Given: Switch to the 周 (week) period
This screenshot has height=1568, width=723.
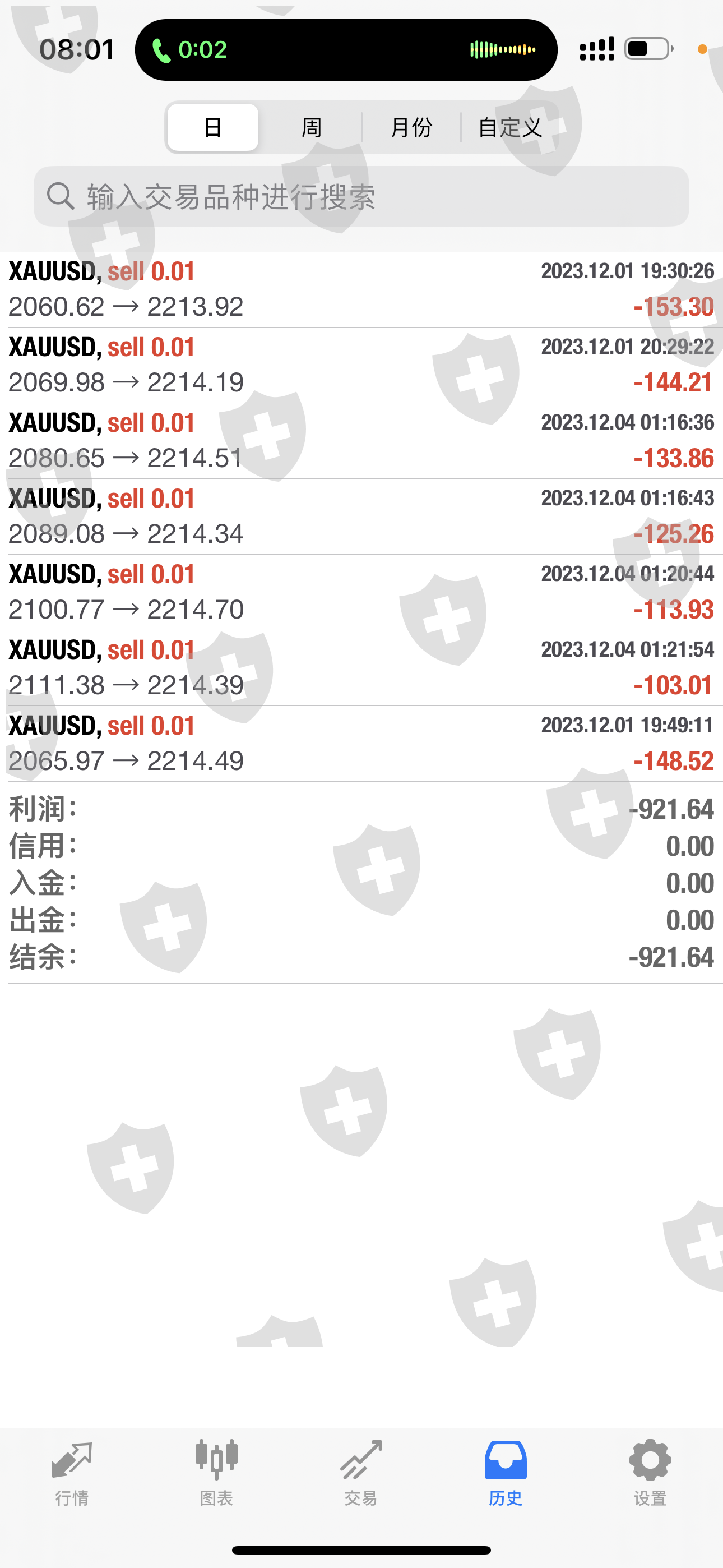Looking at the screenshot, I should pos(311,127).
